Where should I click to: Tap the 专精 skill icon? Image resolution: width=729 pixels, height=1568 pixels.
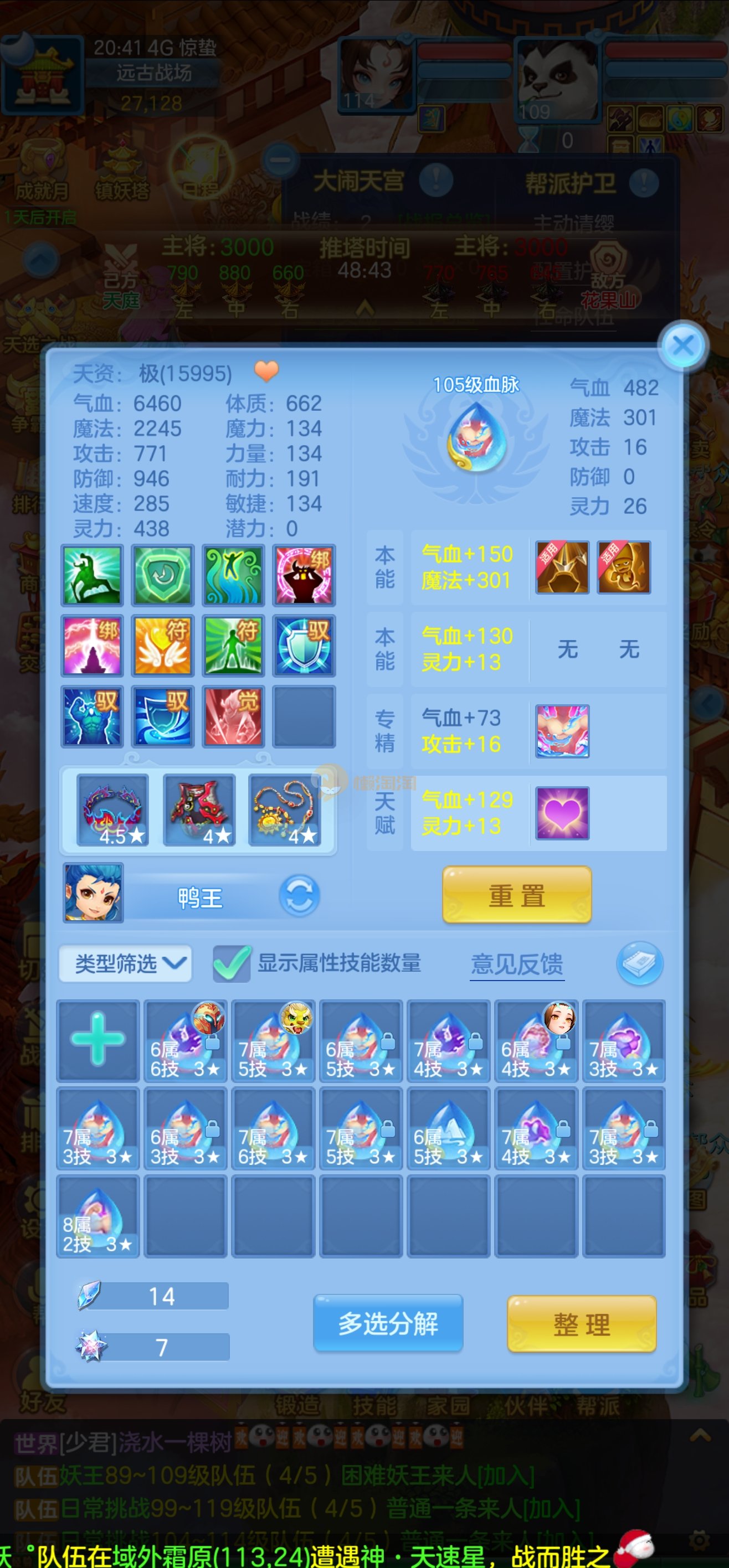(x=562, y=731)
